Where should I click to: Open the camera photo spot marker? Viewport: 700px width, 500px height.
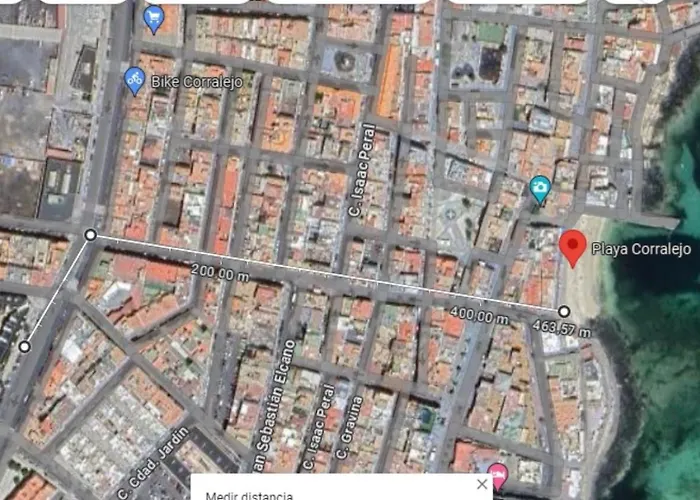(540, 188)
